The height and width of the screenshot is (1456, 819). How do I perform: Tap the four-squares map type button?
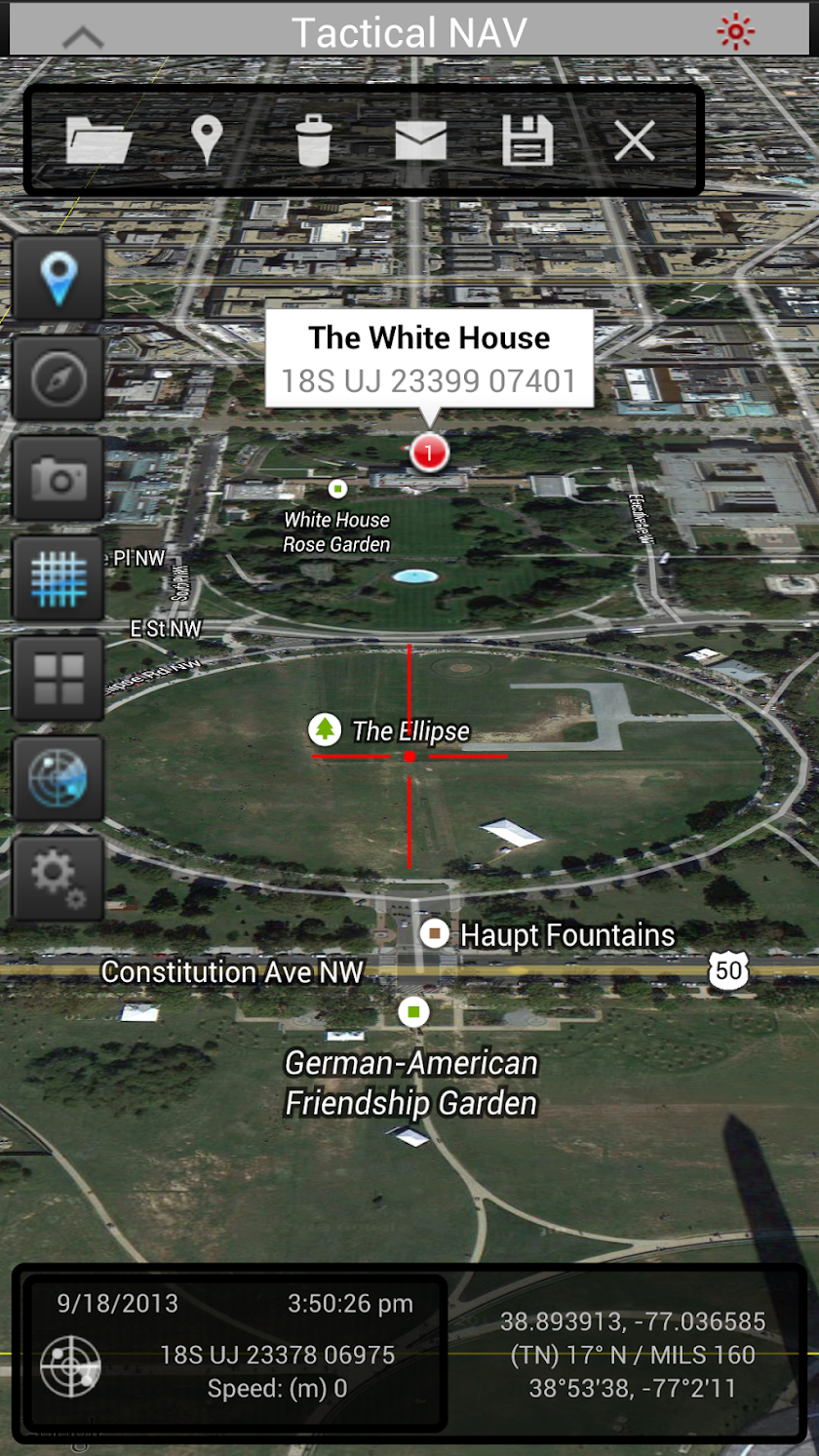tap(58, 679)
